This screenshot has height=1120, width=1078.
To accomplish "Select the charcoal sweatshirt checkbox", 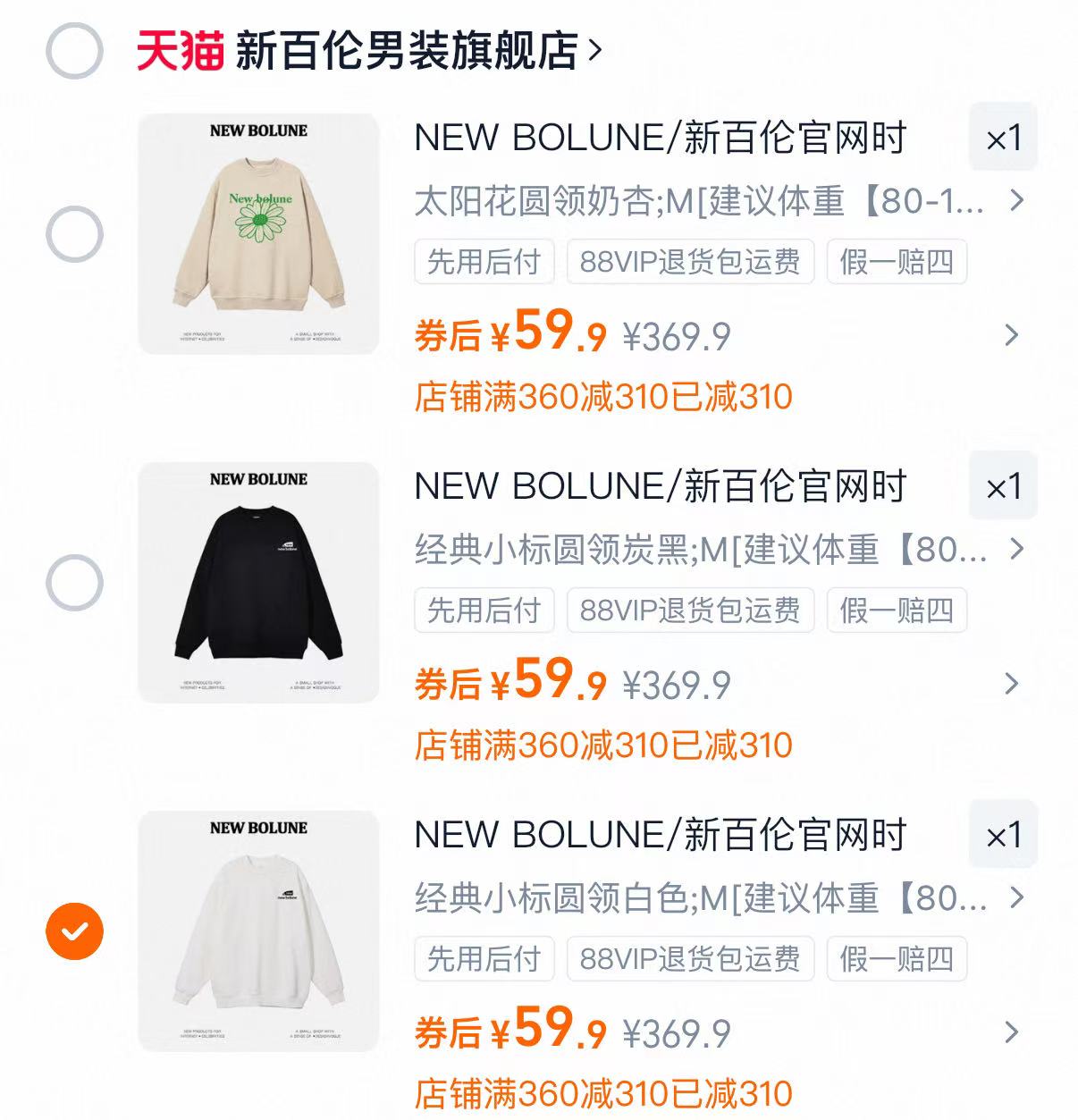I will point(74,583).
